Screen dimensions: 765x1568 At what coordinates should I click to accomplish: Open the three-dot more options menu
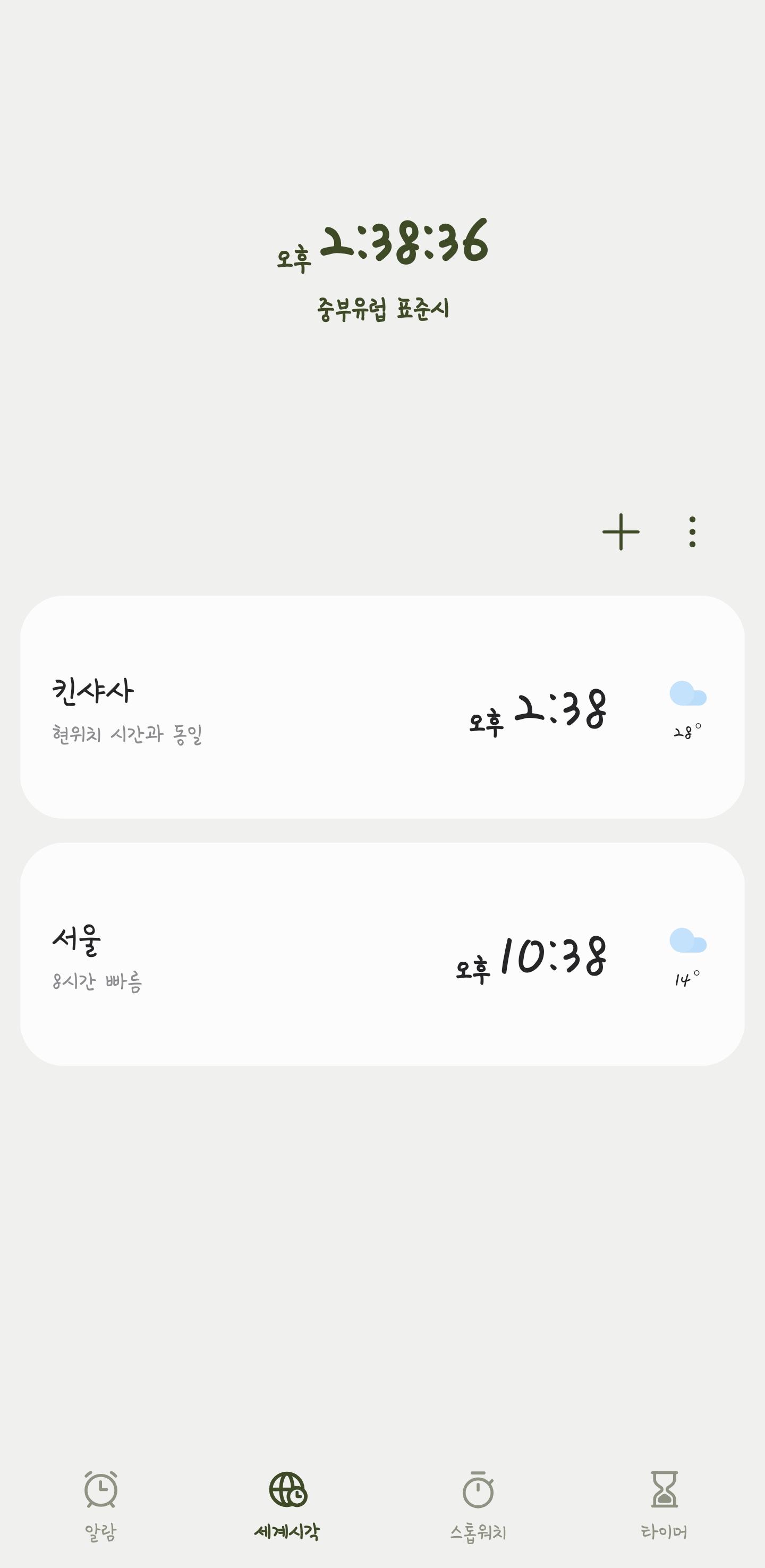point(692,532)
